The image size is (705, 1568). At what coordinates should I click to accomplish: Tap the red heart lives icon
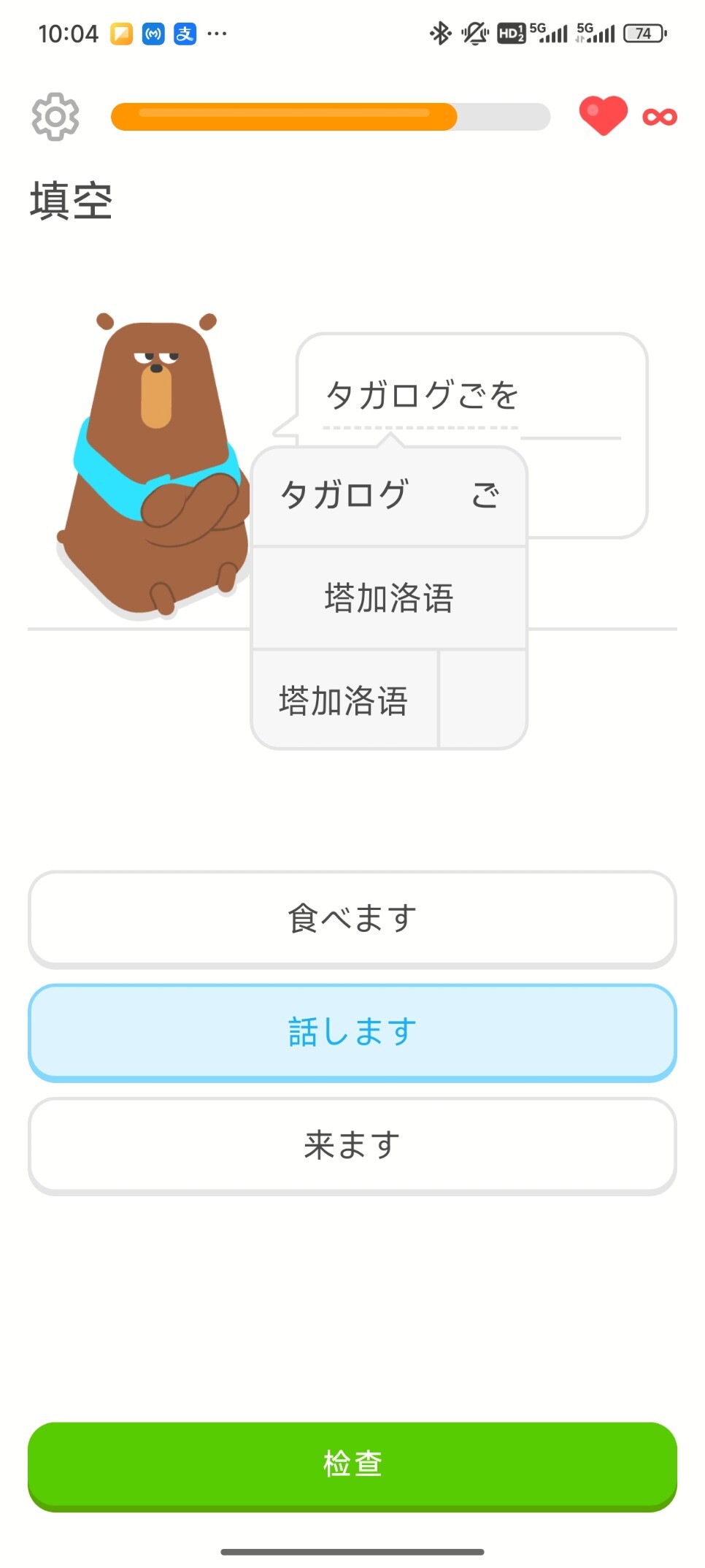click(603, 115)
